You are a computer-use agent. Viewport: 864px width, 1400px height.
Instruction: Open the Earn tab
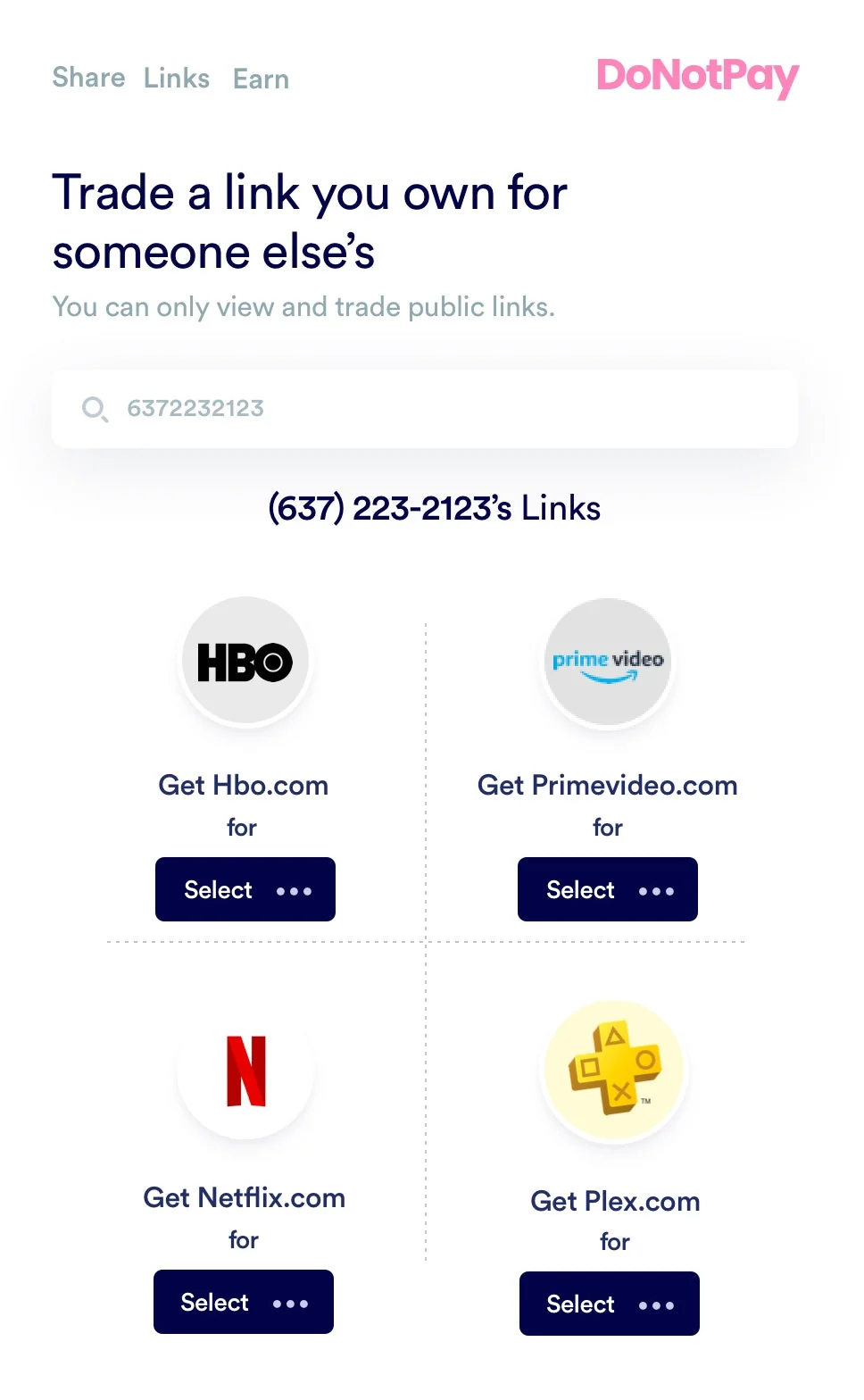(x=260, y=79)
